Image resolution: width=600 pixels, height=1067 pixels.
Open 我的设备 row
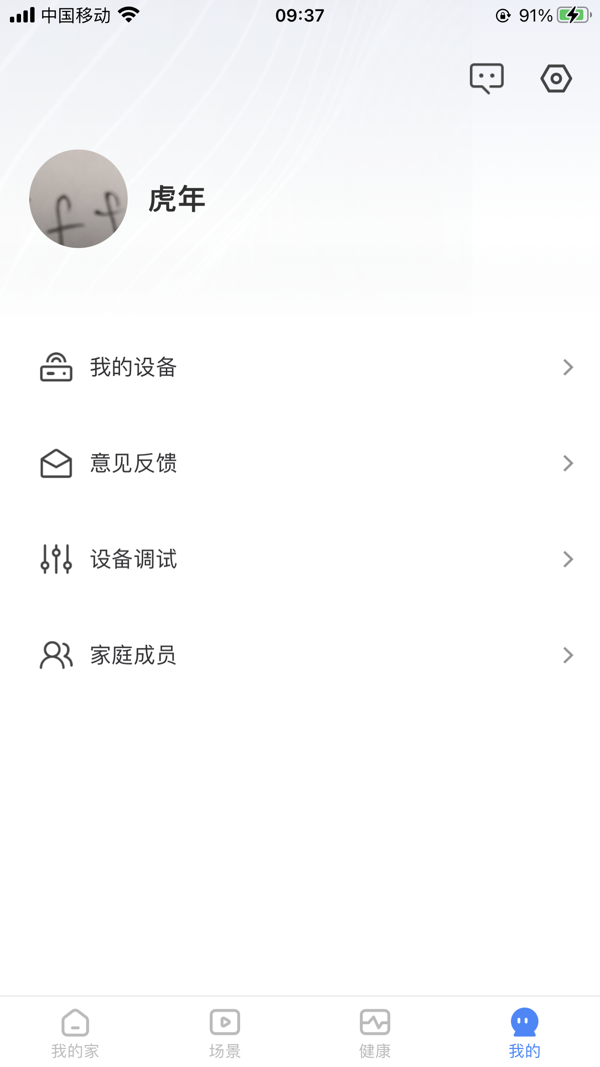coord(300,367)
